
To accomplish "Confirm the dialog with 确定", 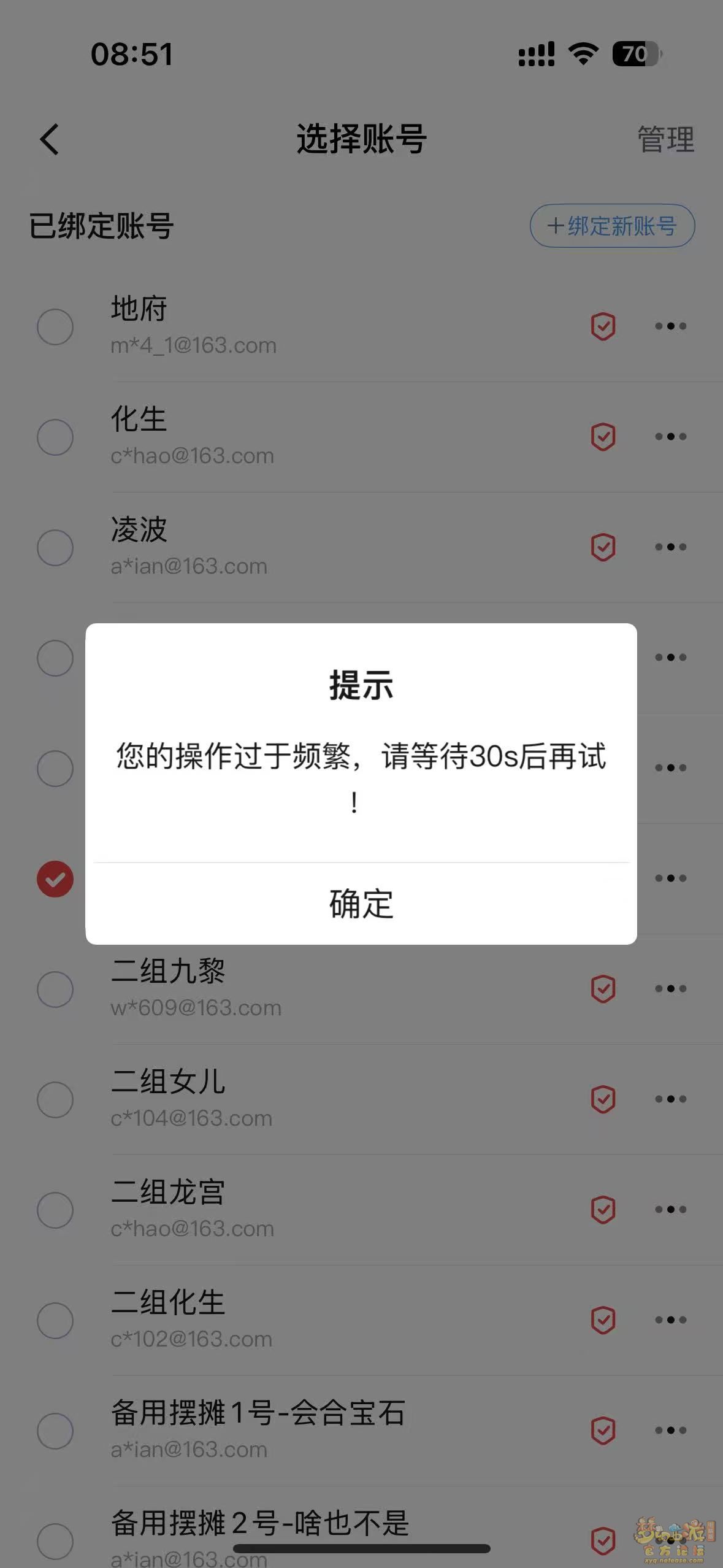I will (361, 904).
